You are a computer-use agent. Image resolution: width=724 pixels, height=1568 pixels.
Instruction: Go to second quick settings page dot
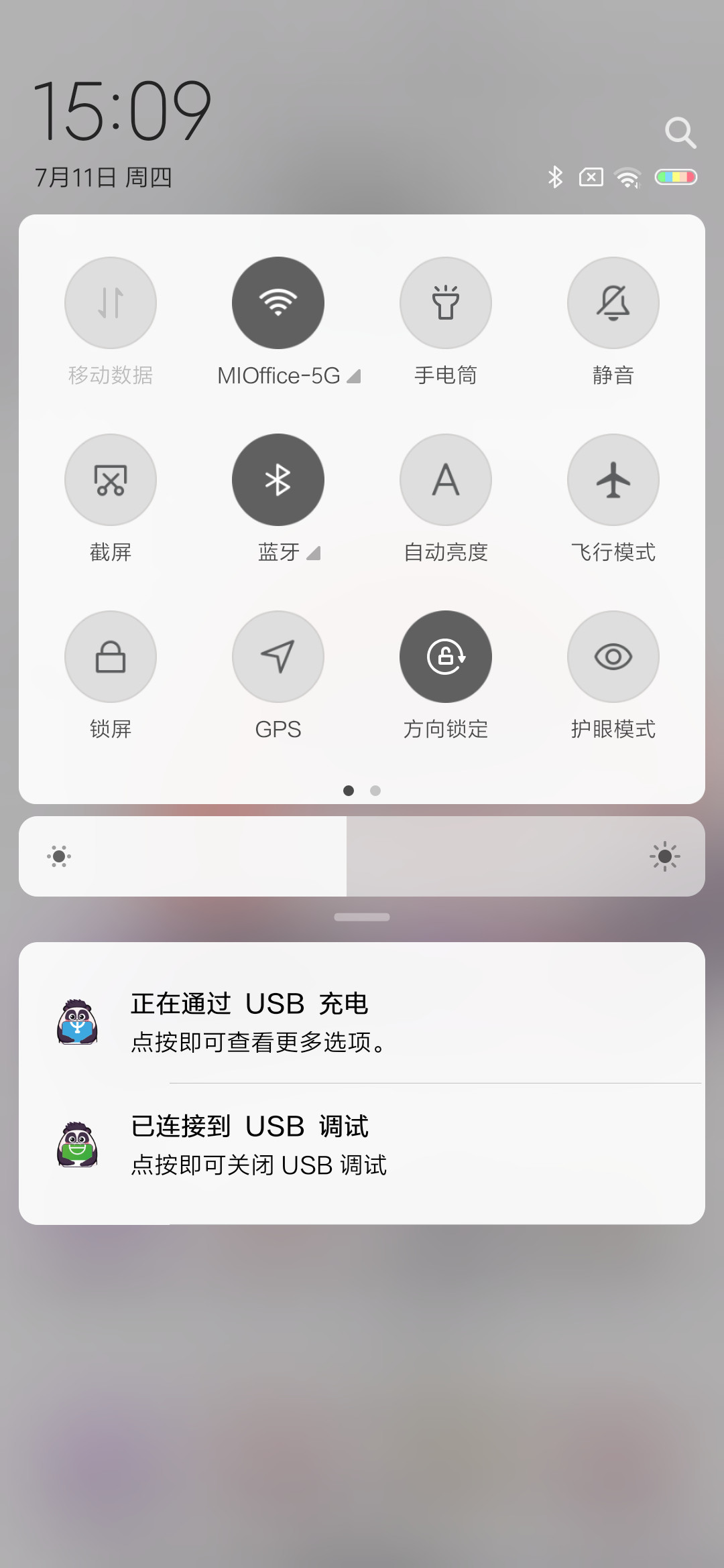point(375,791)
